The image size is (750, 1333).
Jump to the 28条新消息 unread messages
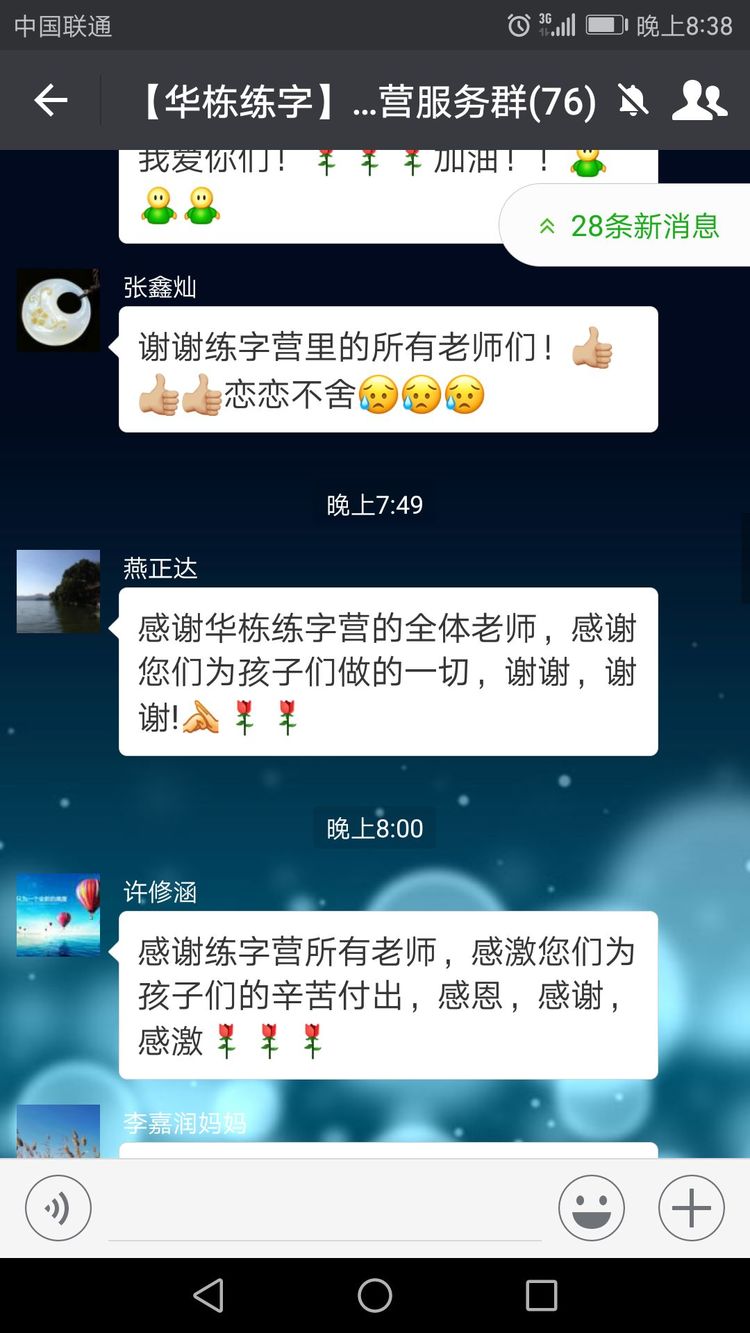point(628,226)
